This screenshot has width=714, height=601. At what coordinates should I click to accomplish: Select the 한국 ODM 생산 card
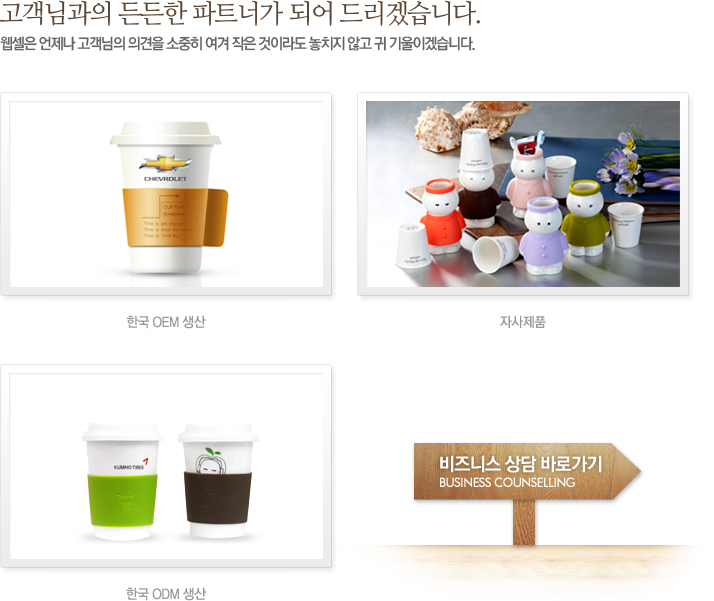click(x=166, y=466)
